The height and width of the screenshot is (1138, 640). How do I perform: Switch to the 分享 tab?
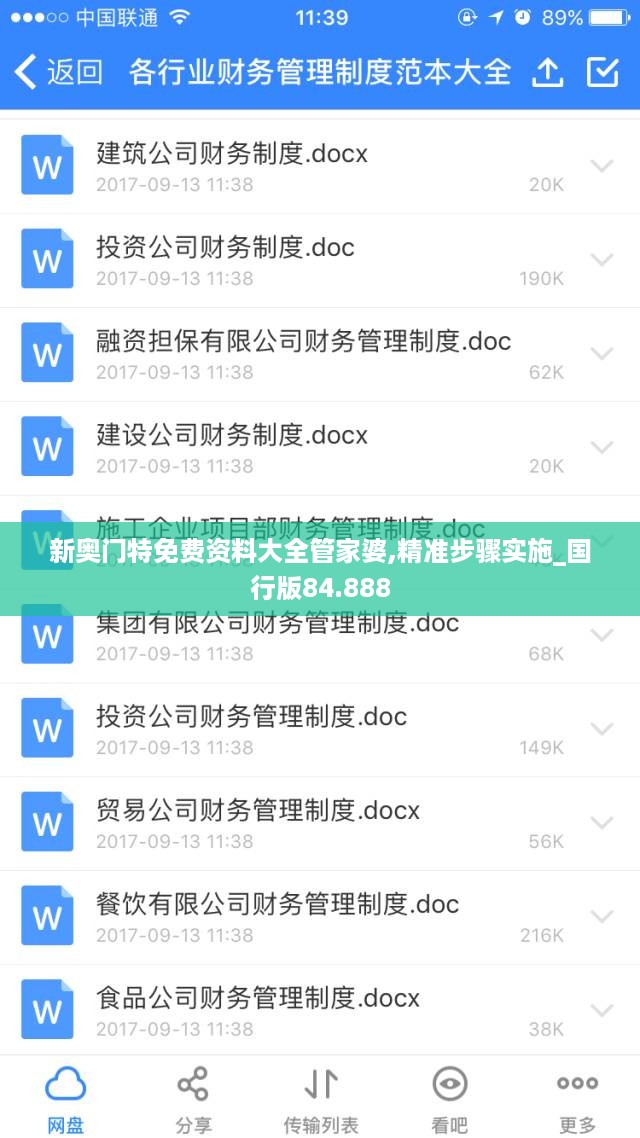193,1098
